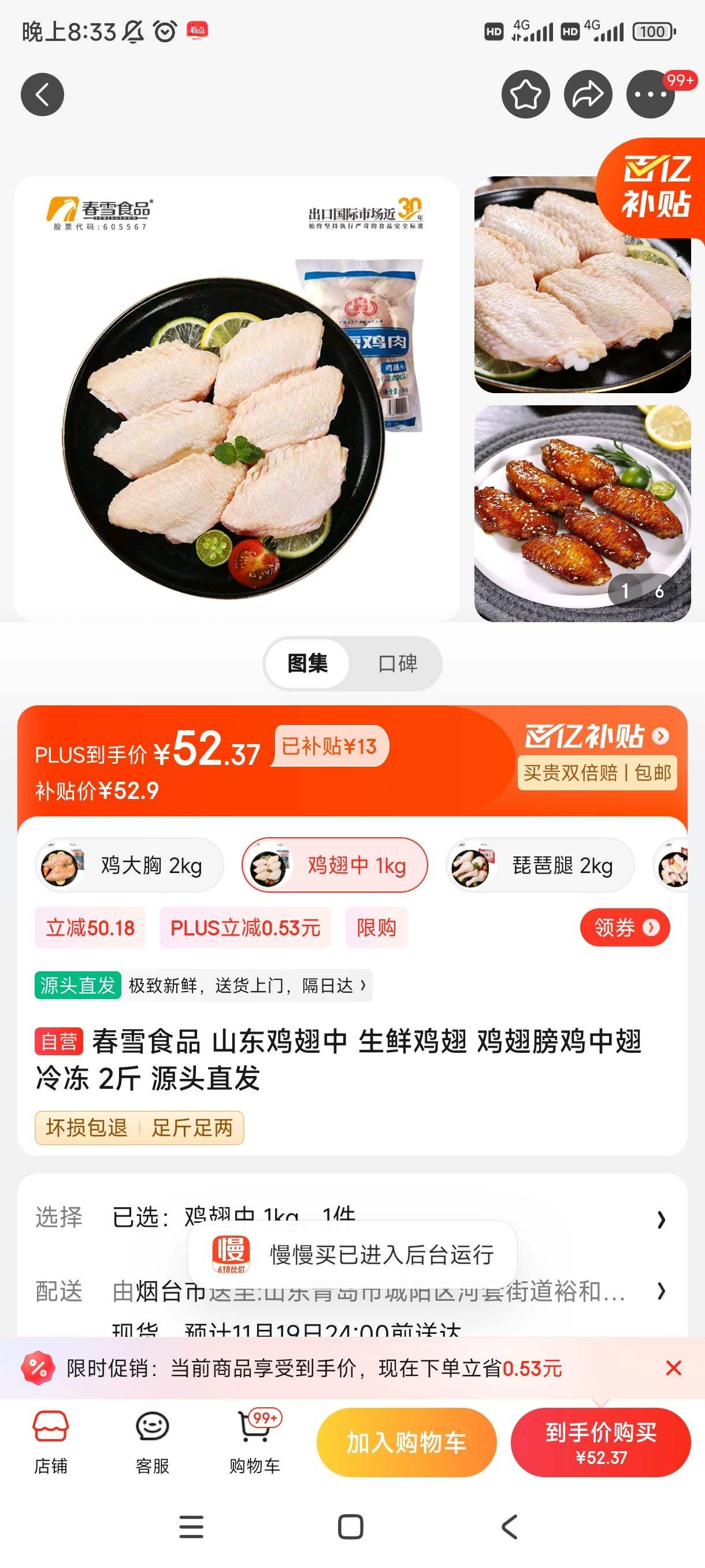Viewport: 705px width, 1568px height.
Task: Open system recent apps
Action: (x=192, y=1526)
